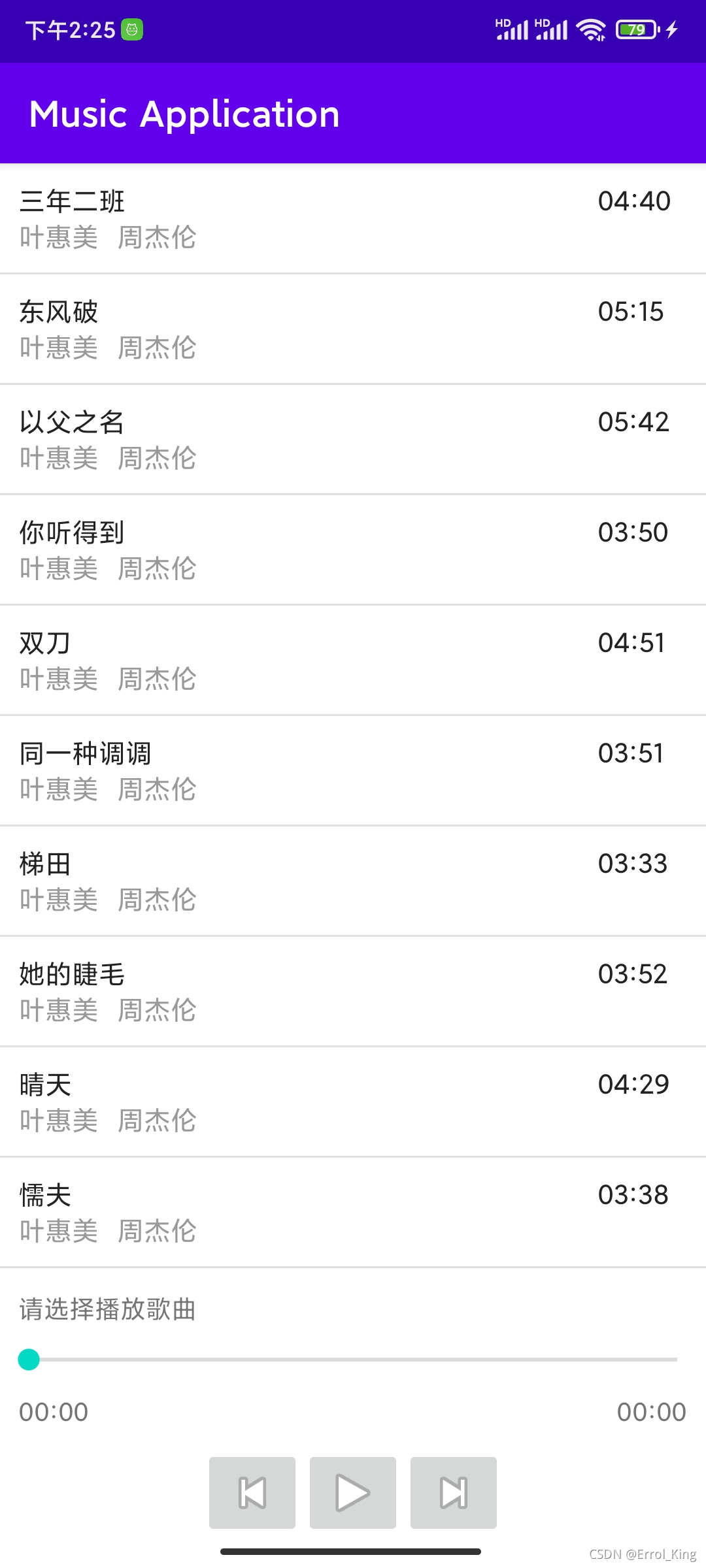The height and width of the screenshot is (1568, 706).
Task: Skip to the previous track
Action: pyautogui.click(x=252, y=1492)
